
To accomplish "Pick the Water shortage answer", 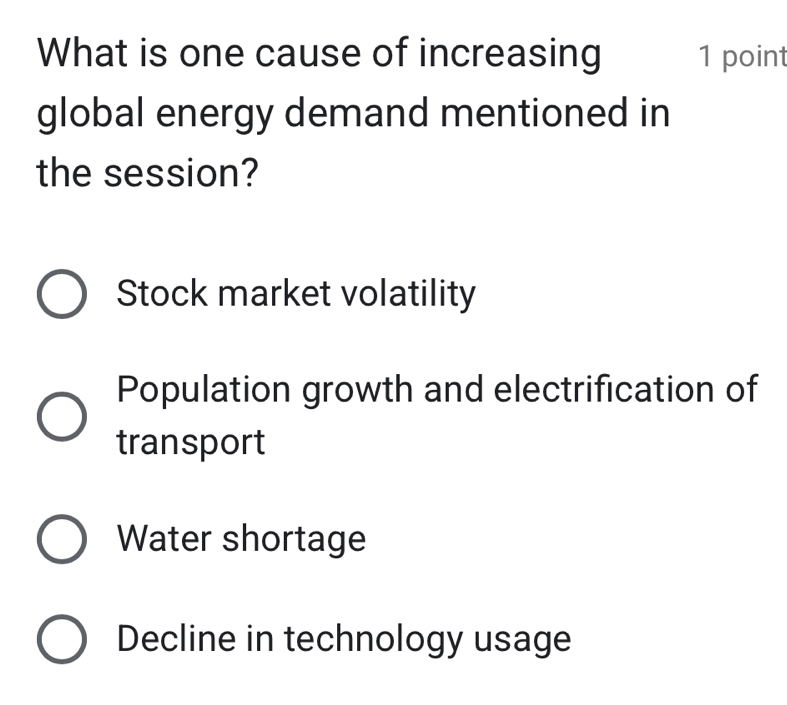I will (62, 540).
